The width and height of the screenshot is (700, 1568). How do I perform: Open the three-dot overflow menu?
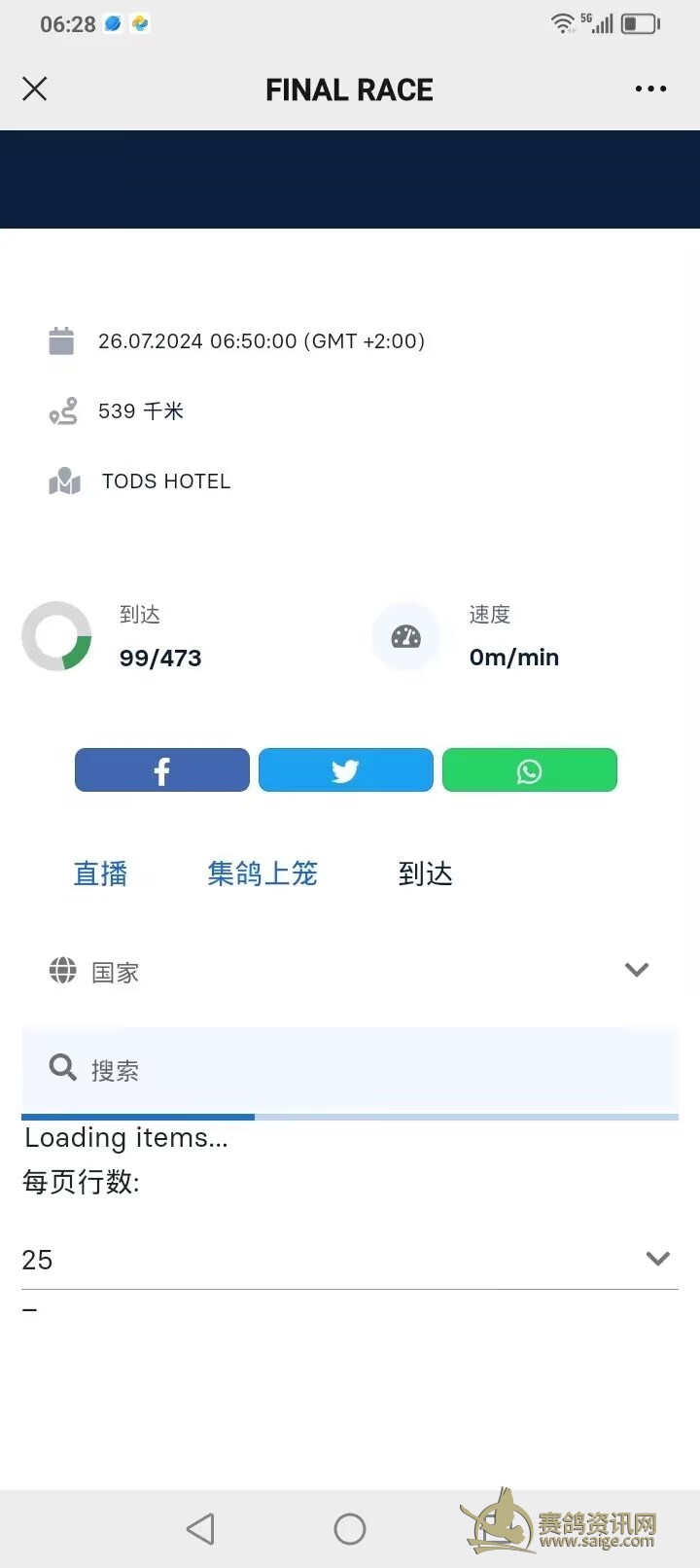(x=650, y=89)
